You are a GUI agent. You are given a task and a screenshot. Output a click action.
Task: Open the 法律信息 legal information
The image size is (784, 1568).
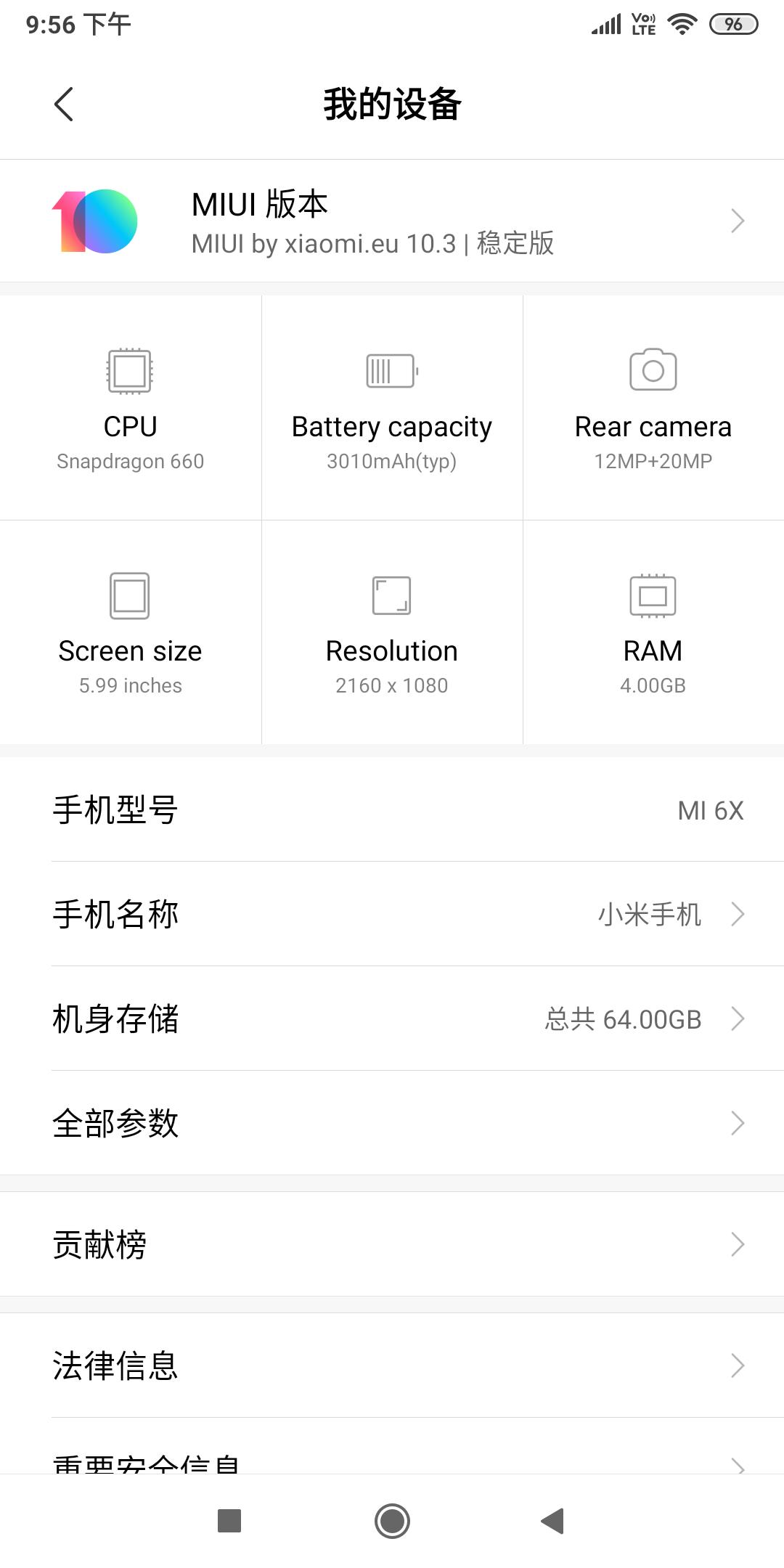click(392, 1366)
